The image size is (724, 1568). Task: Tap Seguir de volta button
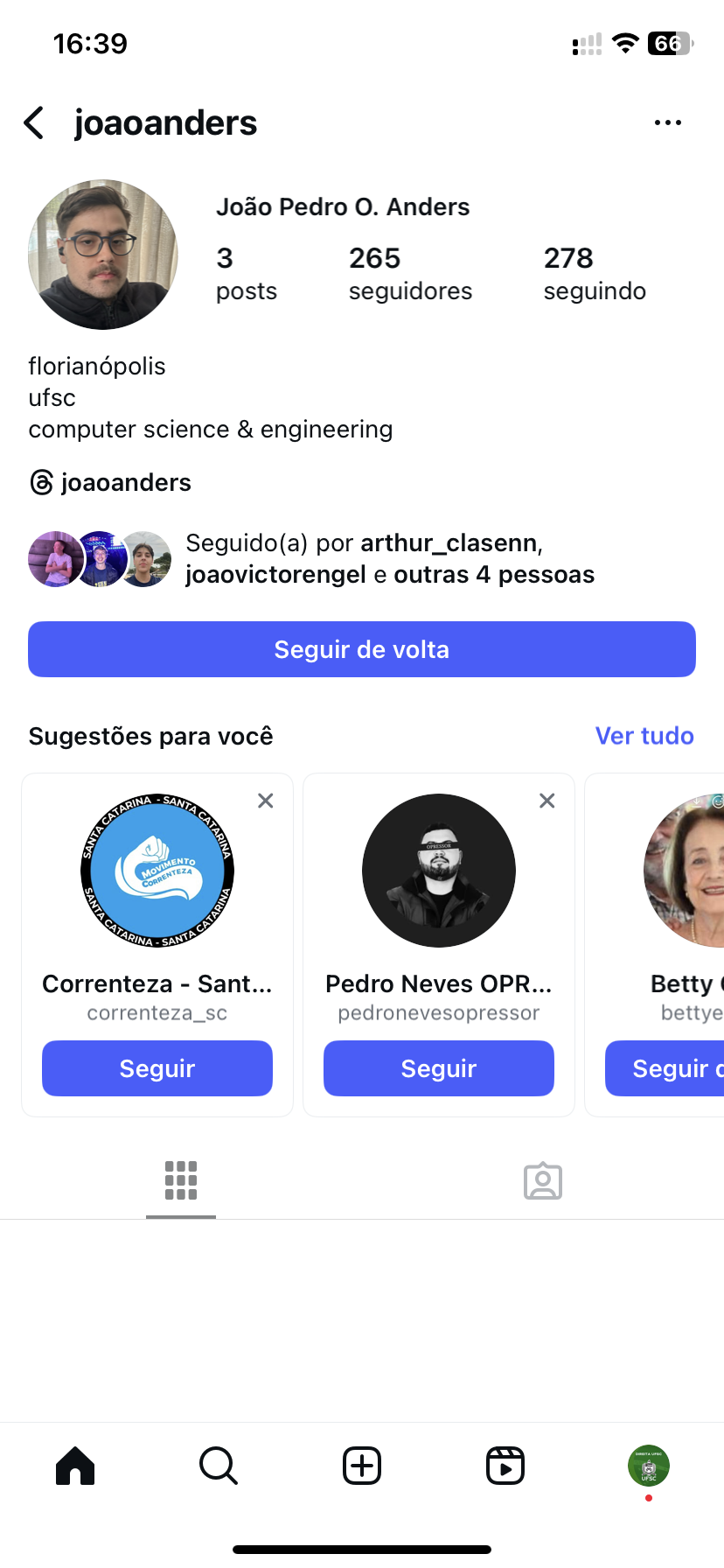tap(362, 649)
